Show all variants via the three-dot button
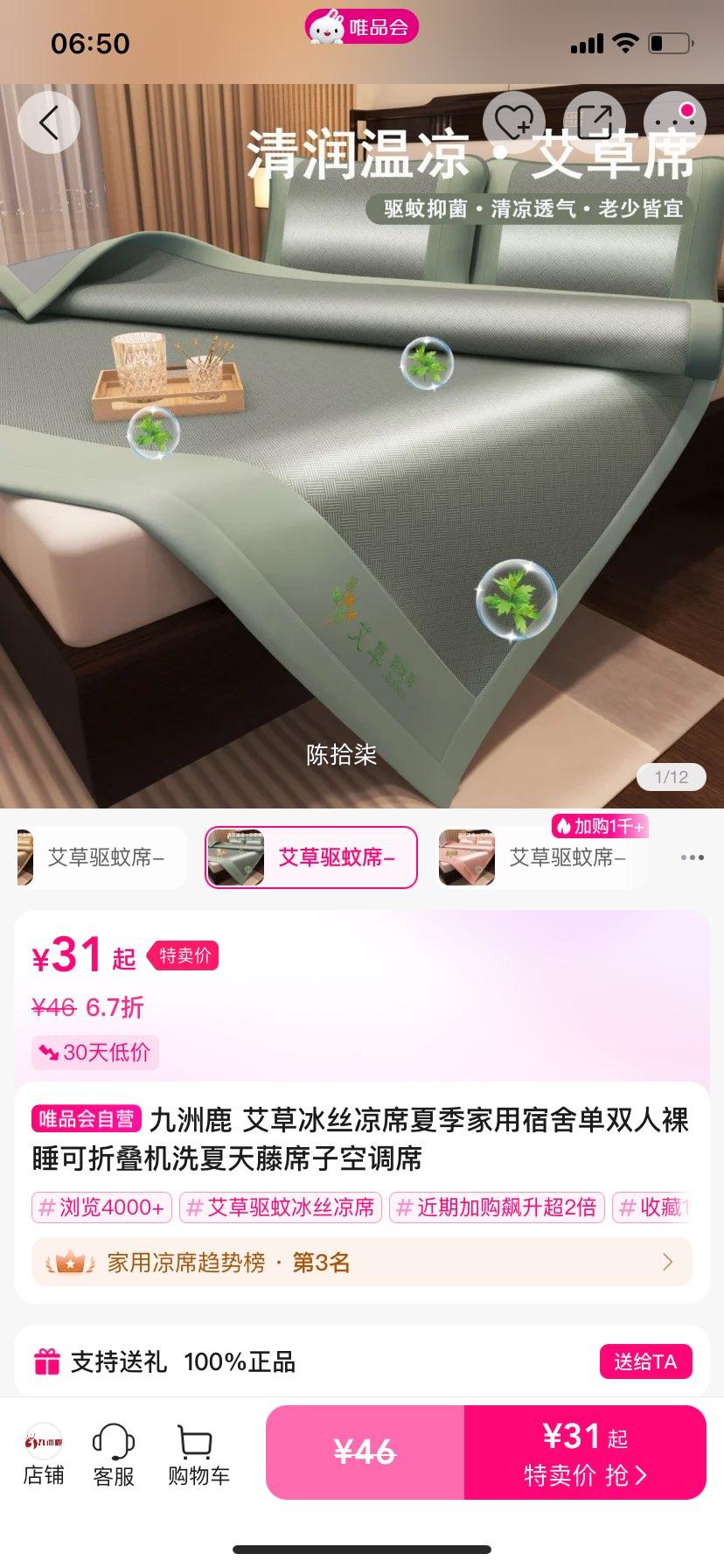 point(692,857)
